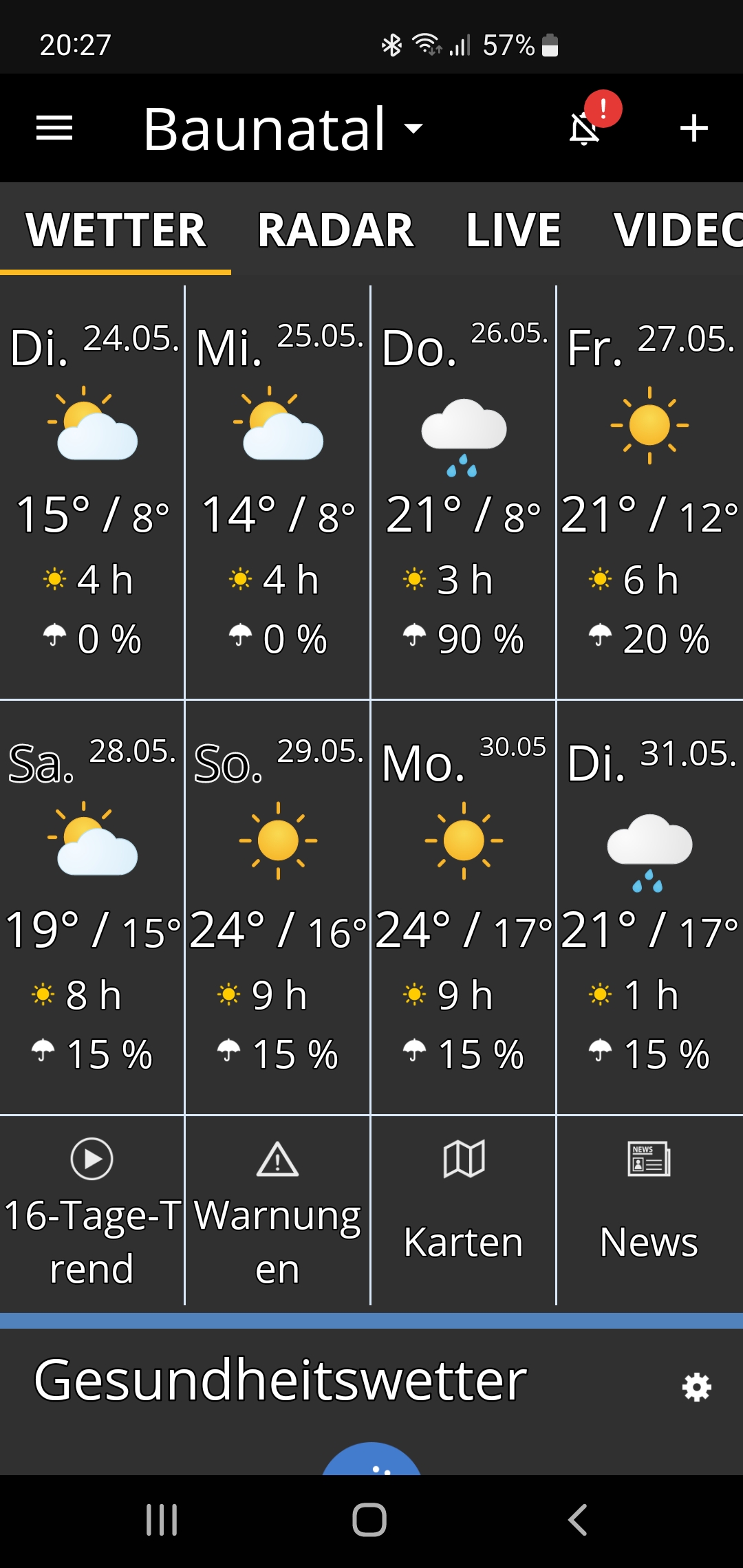Switch to the LIVE tab

pyautogui.click(x=513, y=230)
